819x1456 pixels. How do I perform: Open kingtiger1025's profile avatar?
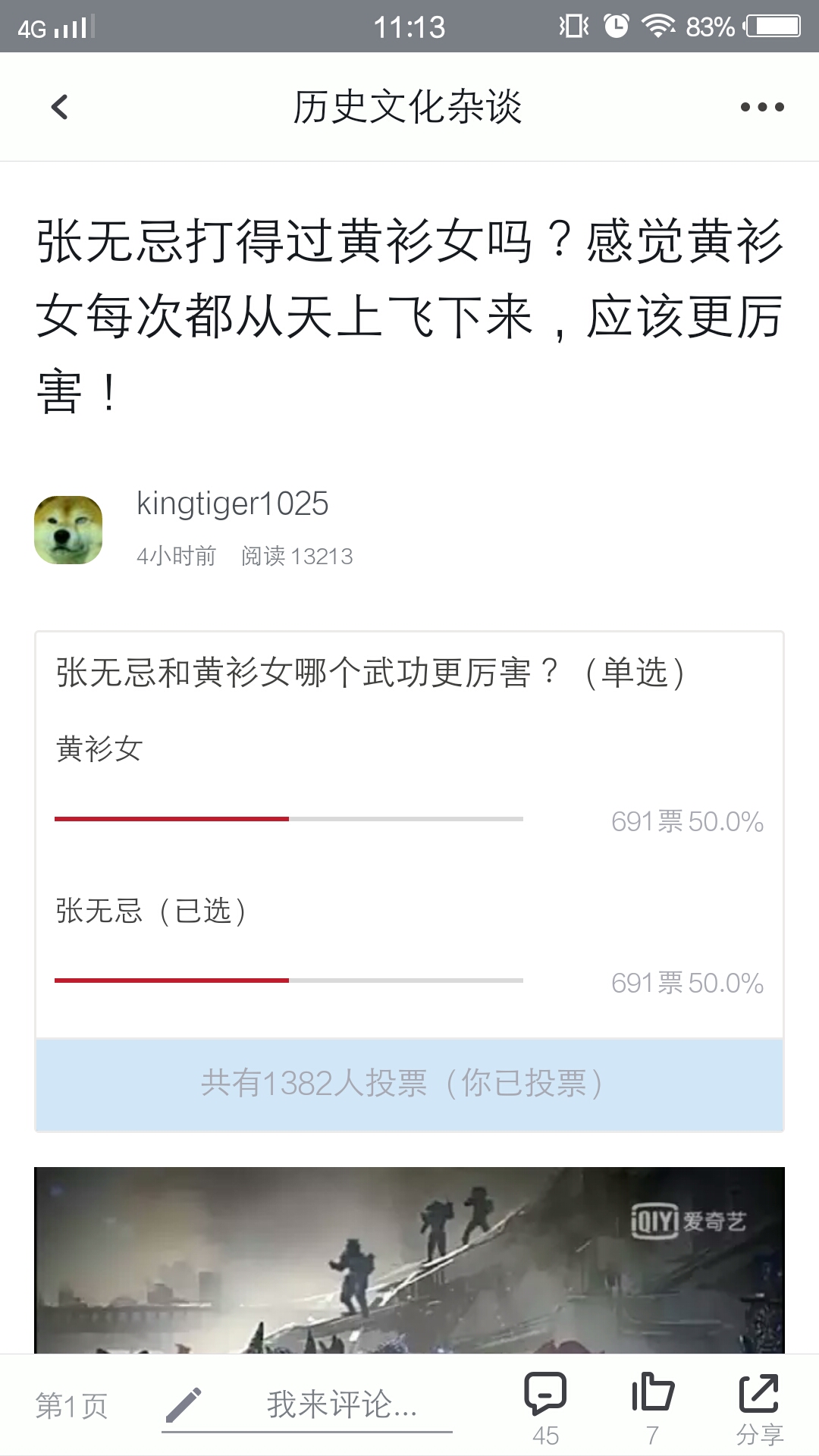[68, 529]
